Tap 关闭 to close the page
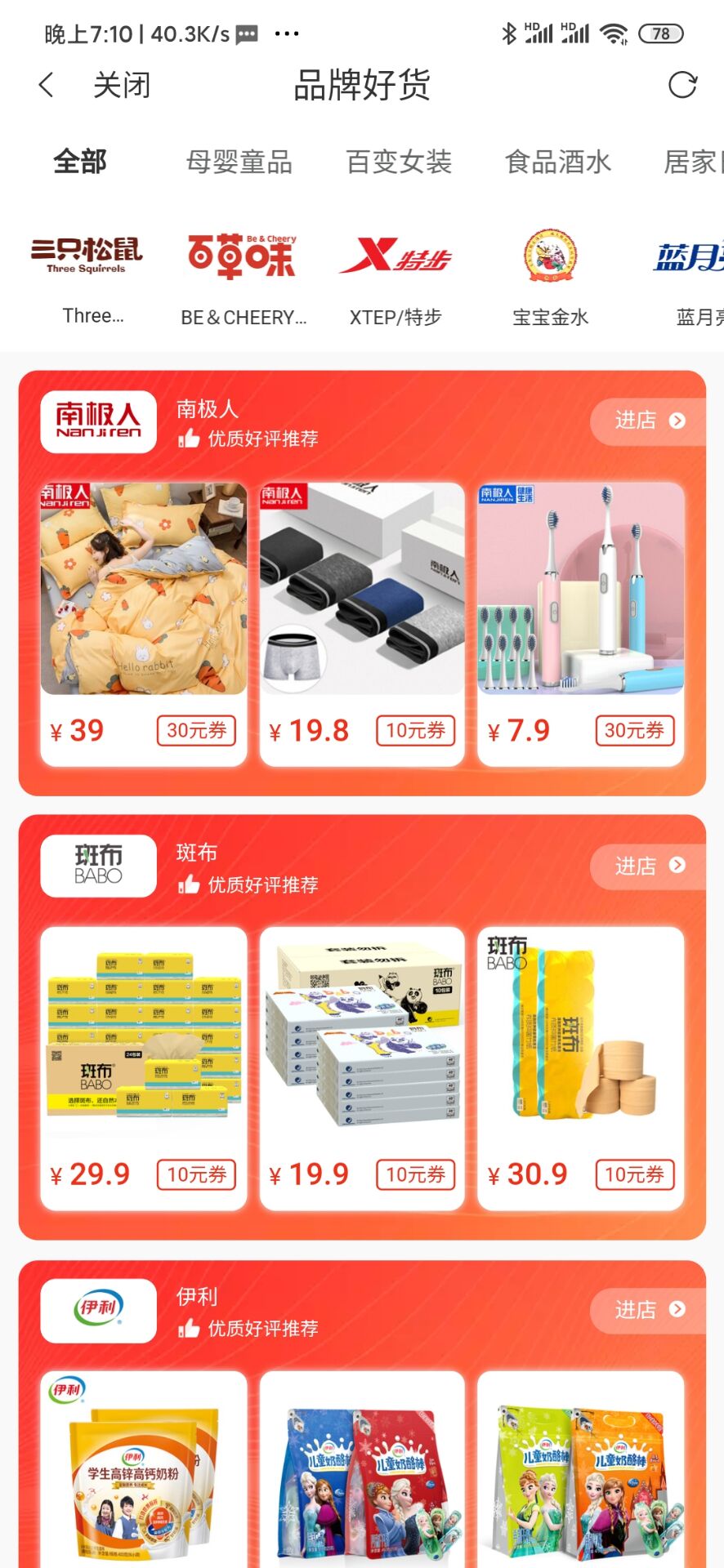This screenshot has width=724, height=1568. 122,85
